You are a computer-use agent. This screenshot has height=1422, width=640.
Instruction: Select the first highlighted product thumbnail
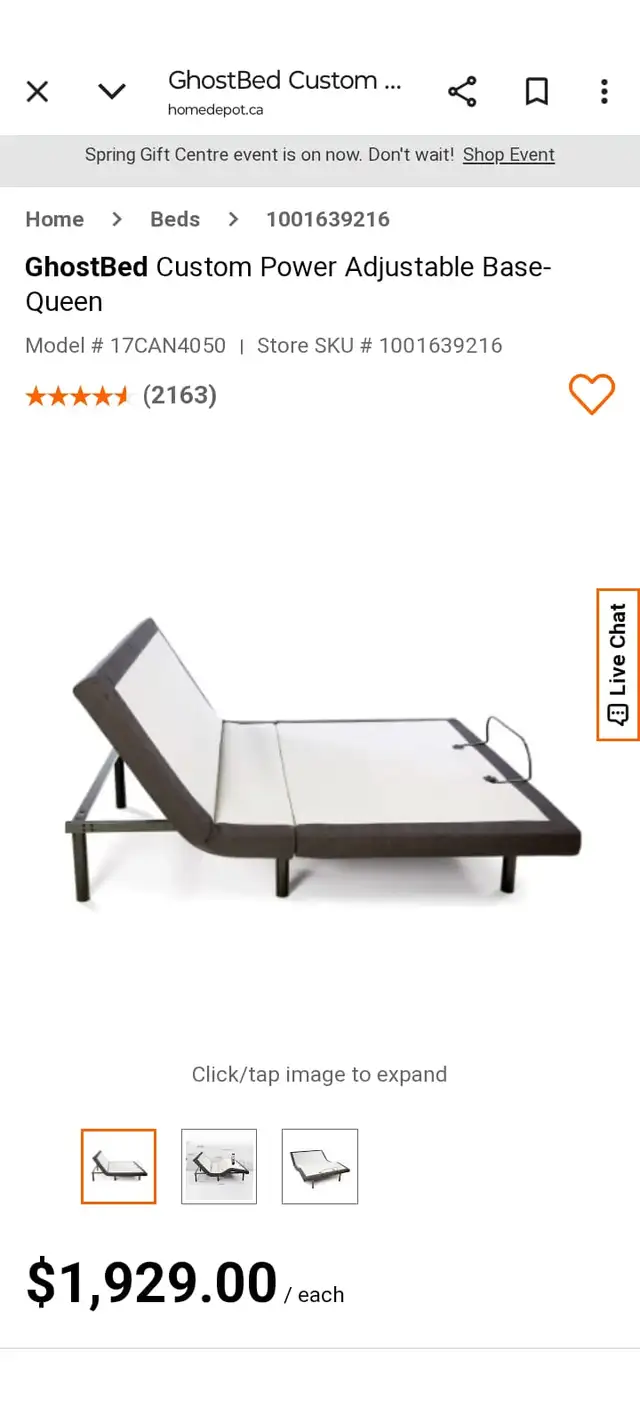(x=119, y=1166)
